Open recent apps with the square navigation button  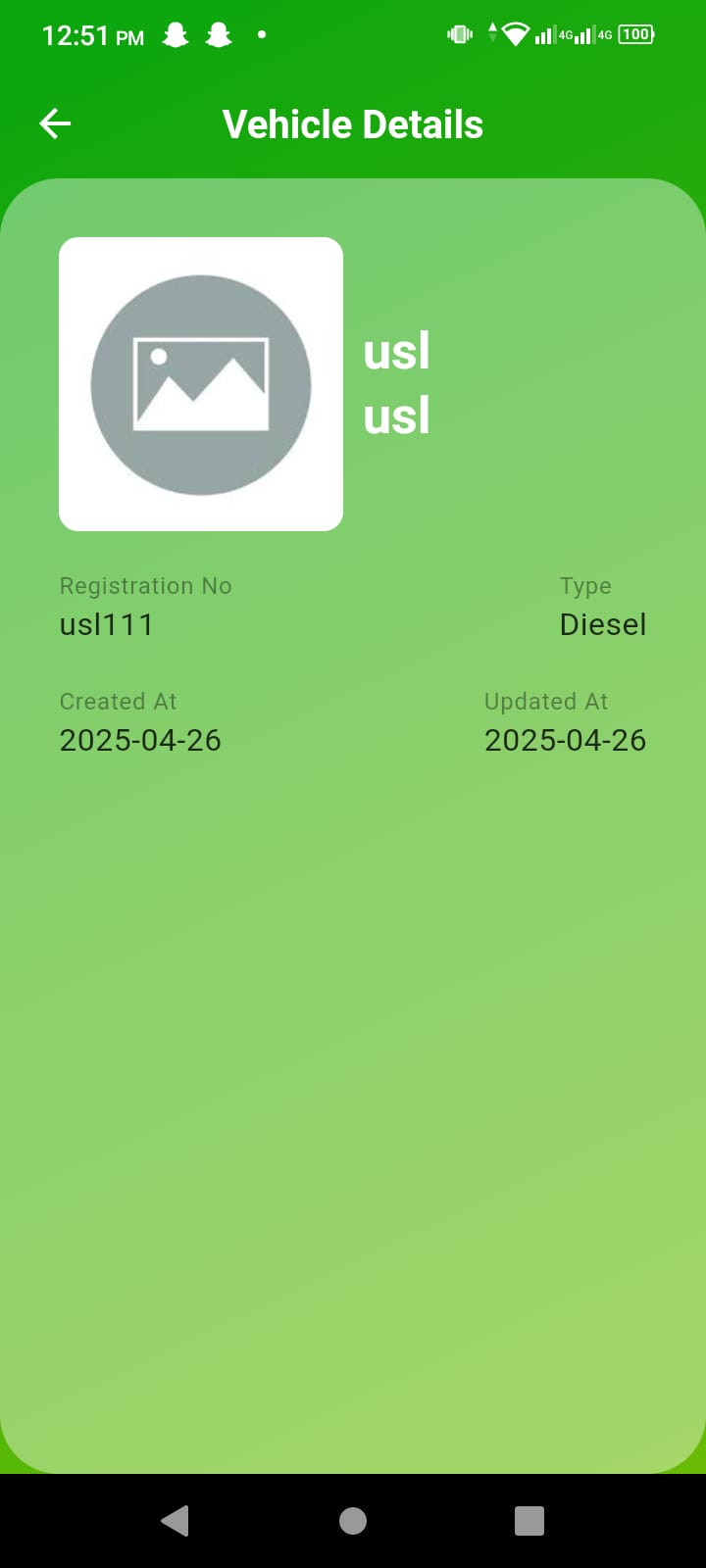point(529,1521)
